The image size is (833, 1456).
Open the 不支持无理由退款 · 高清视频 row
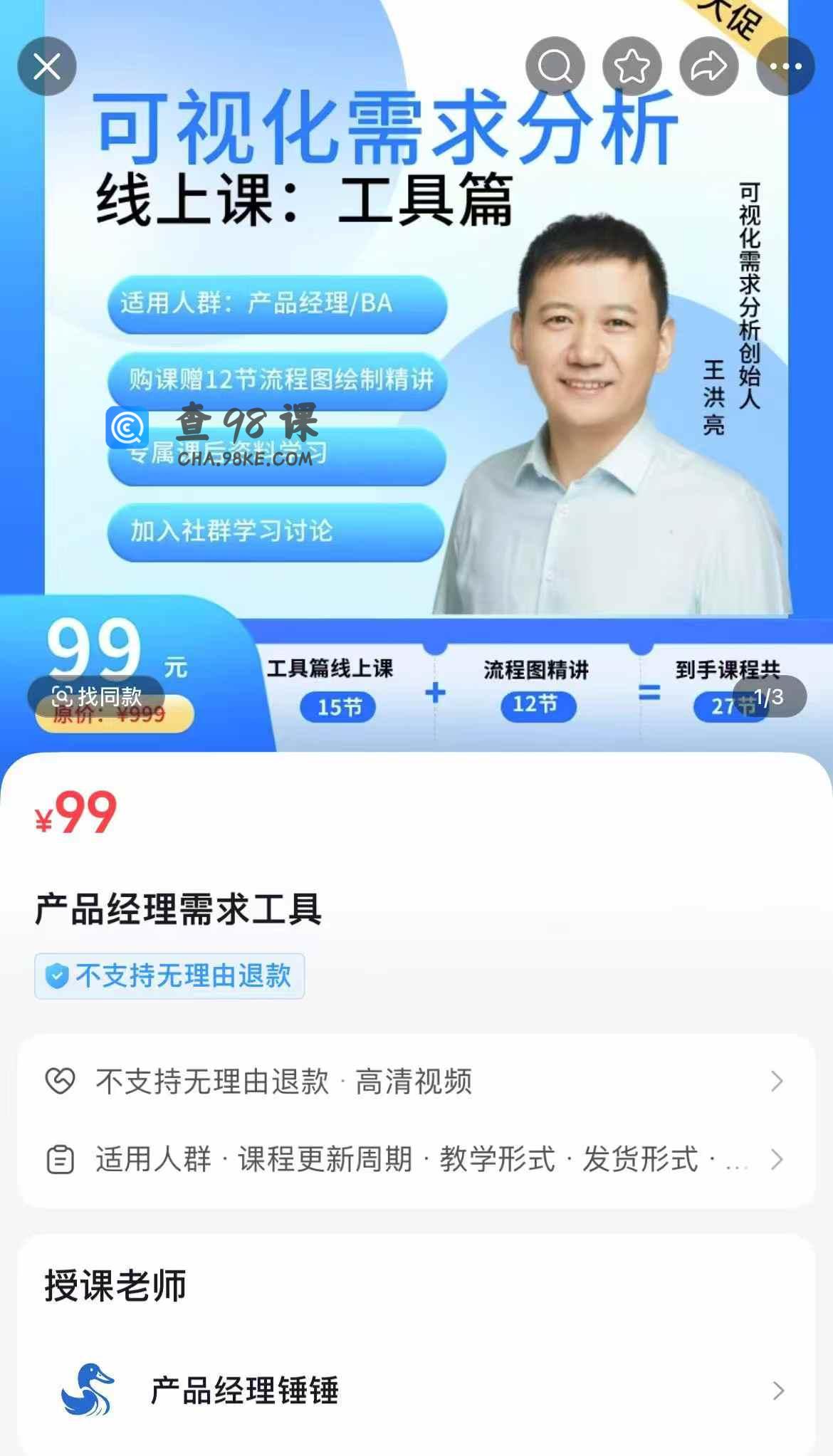tap(416, 1081)
